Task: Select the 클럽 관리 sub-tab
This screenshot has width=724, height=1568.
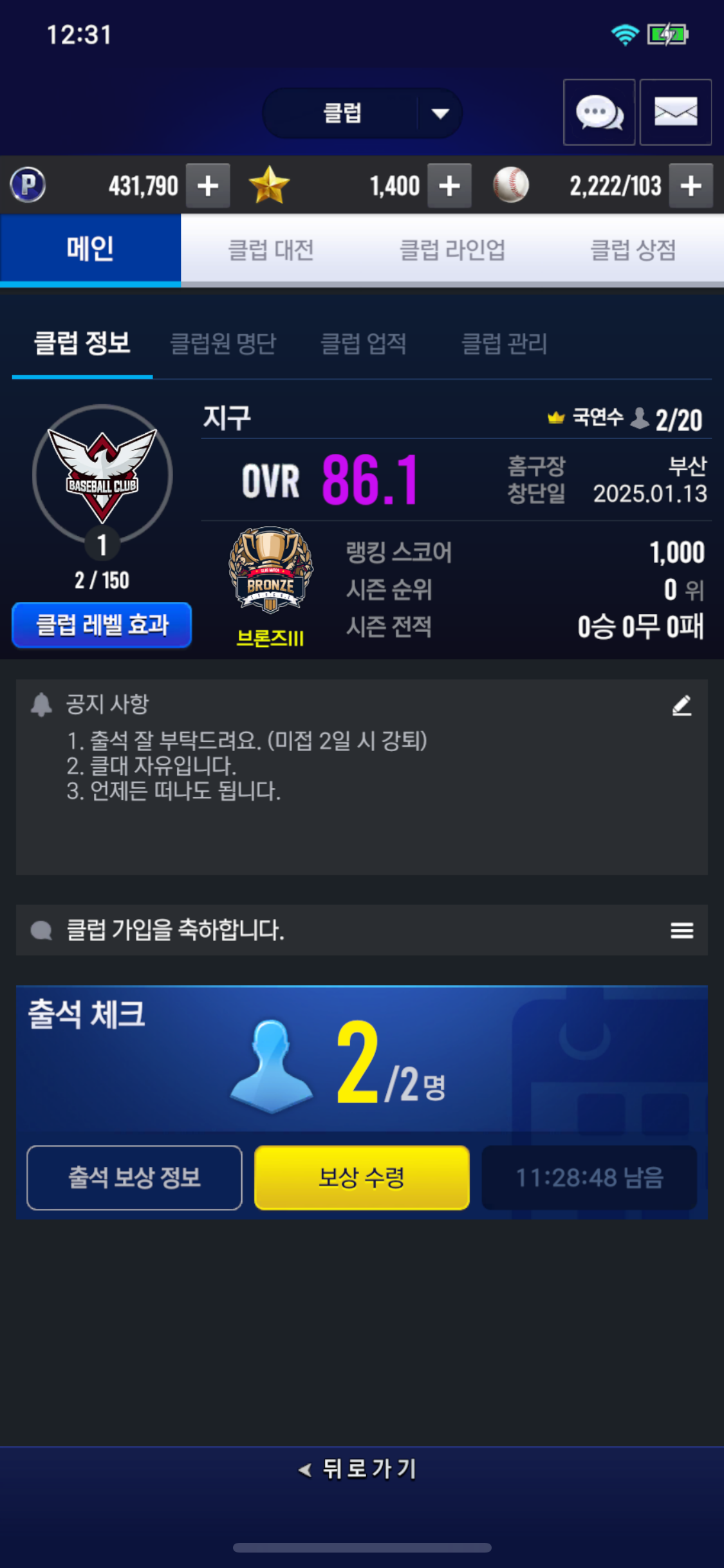Action: tap(505, 343)
